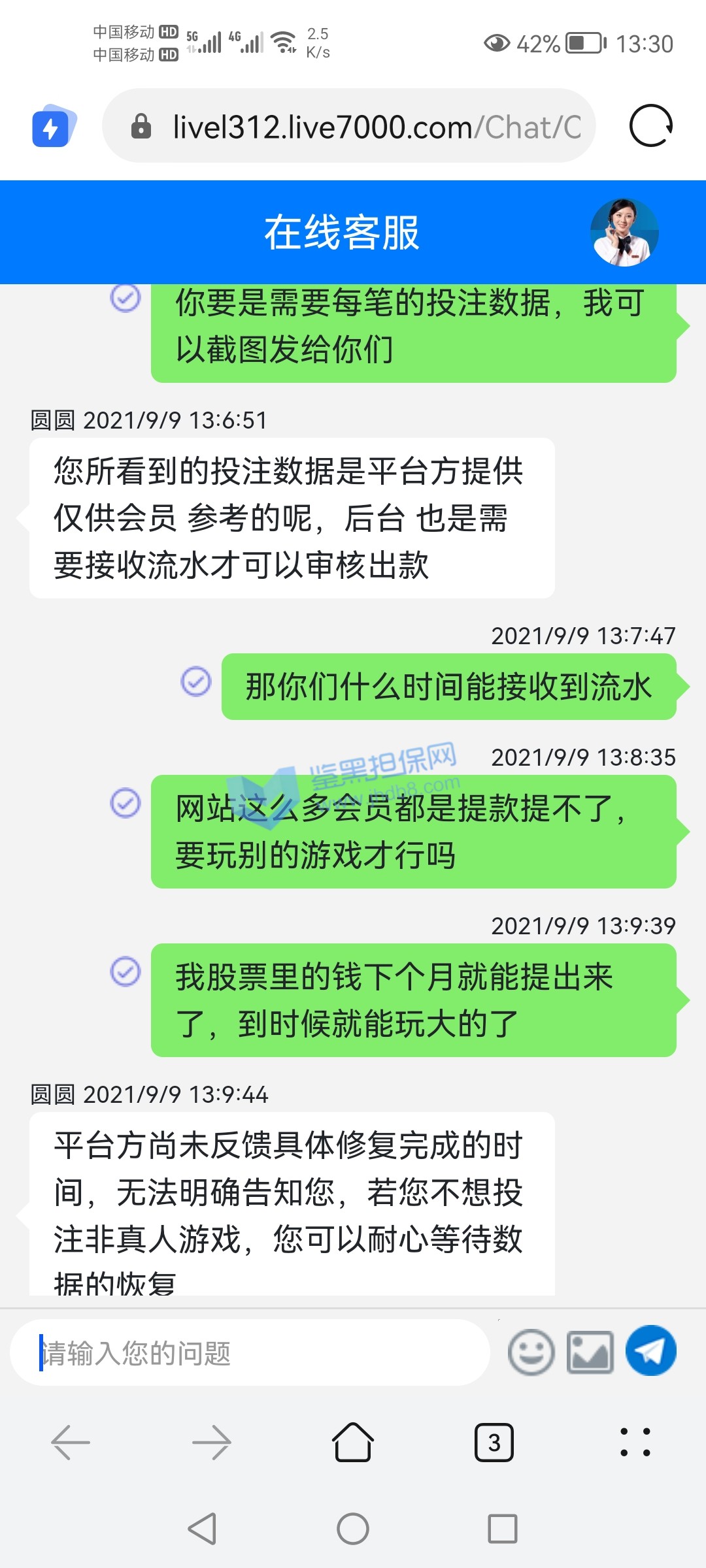706x1568 pixels.
Task: Open system recent apps
Action: coord(502,1529)
